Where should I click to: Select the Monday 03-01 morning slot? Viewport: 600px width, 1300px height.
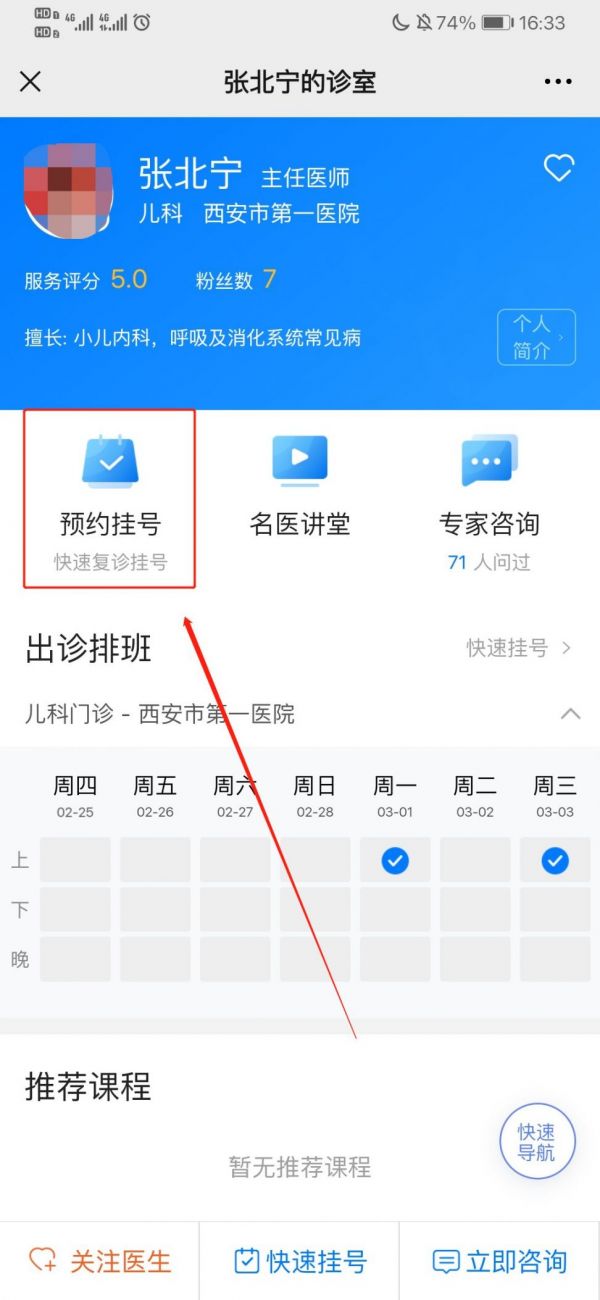tap(395, 860)
